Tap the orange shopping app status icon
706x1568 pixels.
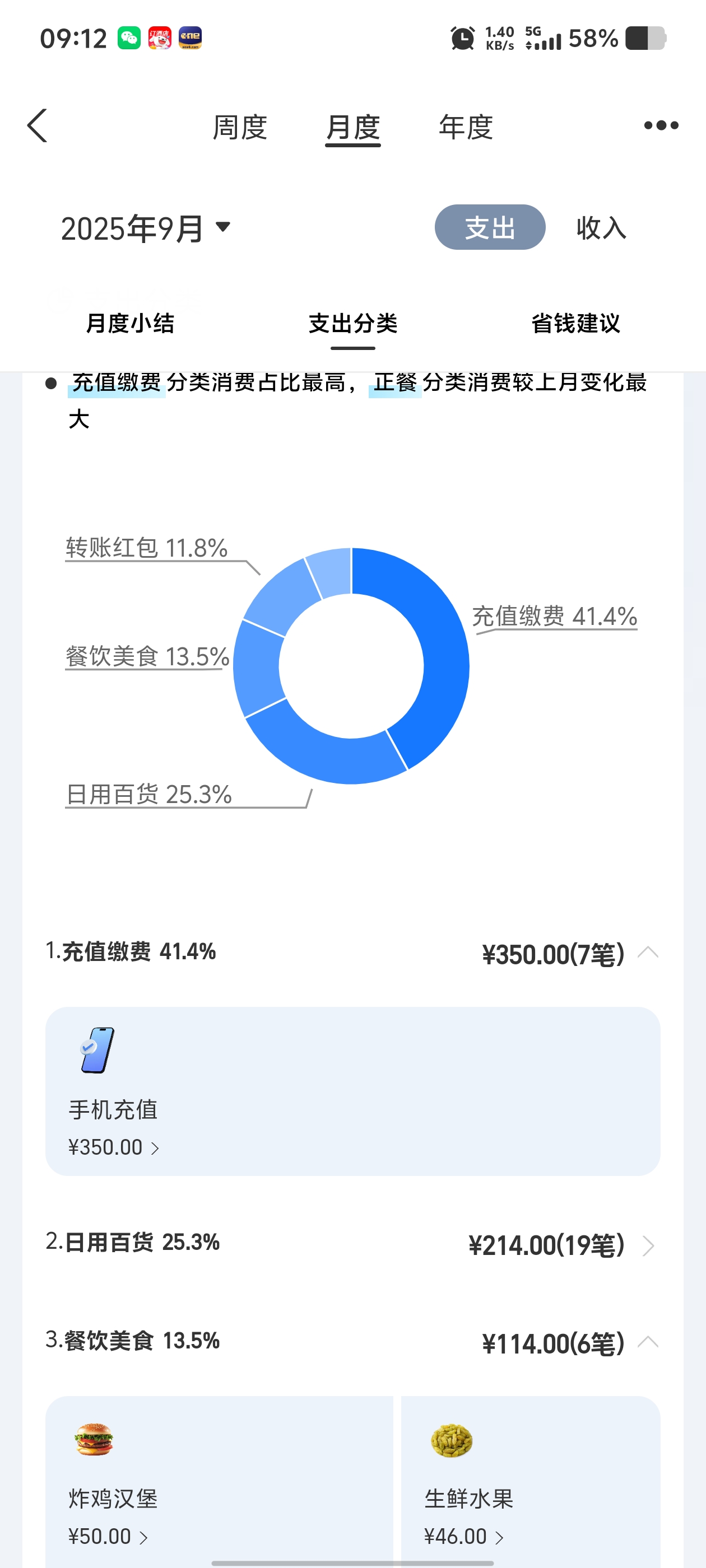click(160, 38)
